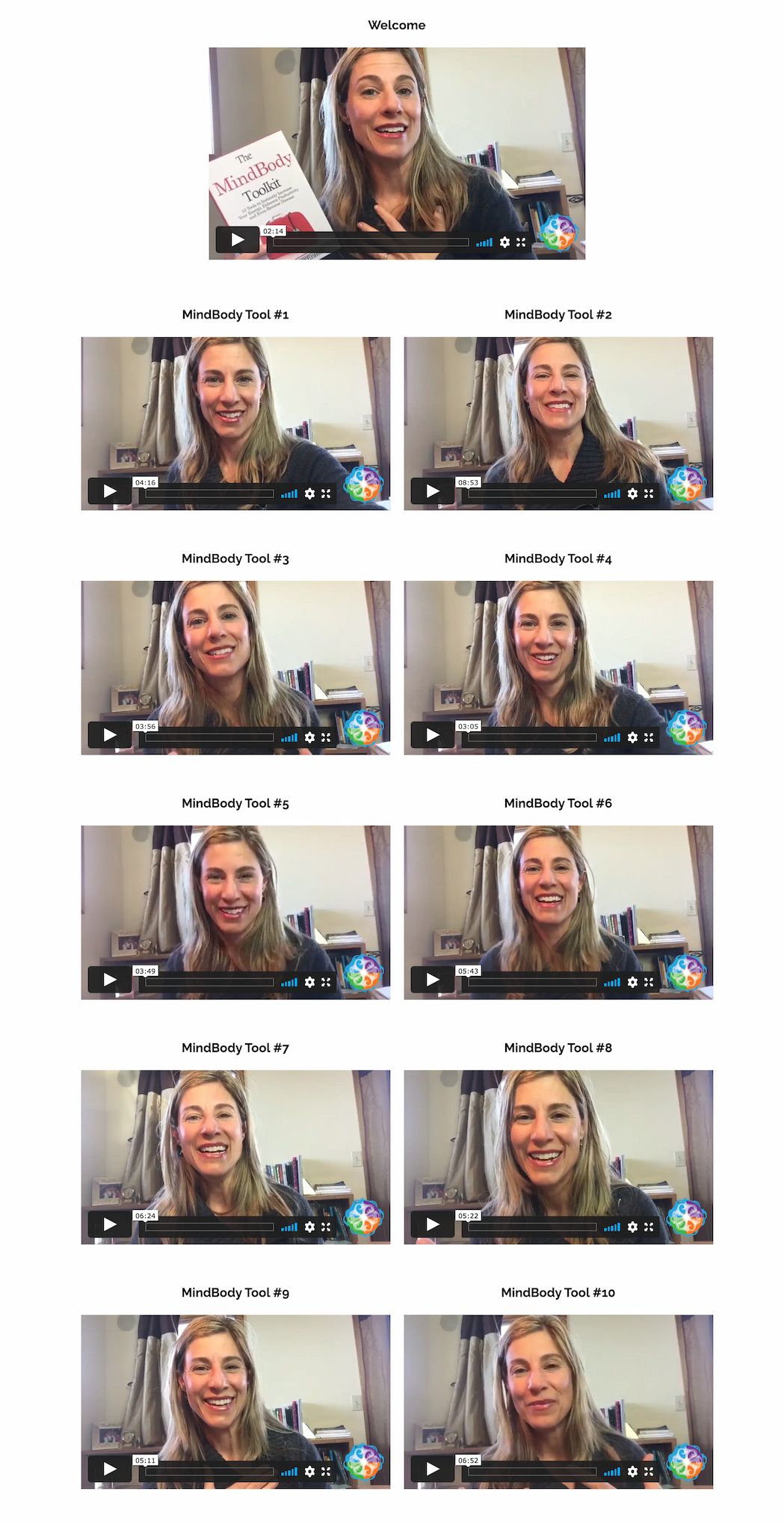Enter fullscreen on MindBody Tool #10
This screenshot has height=1524, width=784.
click(x=649, y=1471)
